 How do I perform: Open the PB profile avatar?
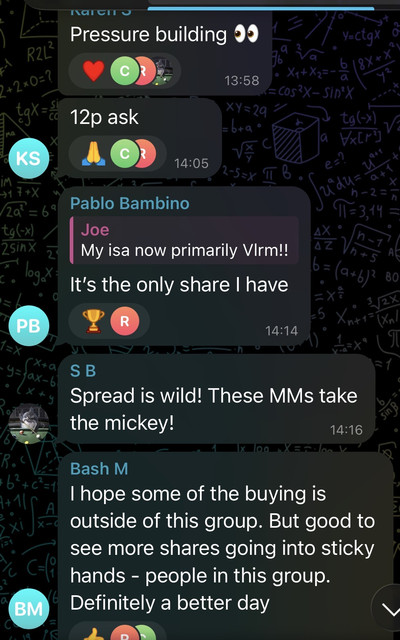(x=29, y=325)
